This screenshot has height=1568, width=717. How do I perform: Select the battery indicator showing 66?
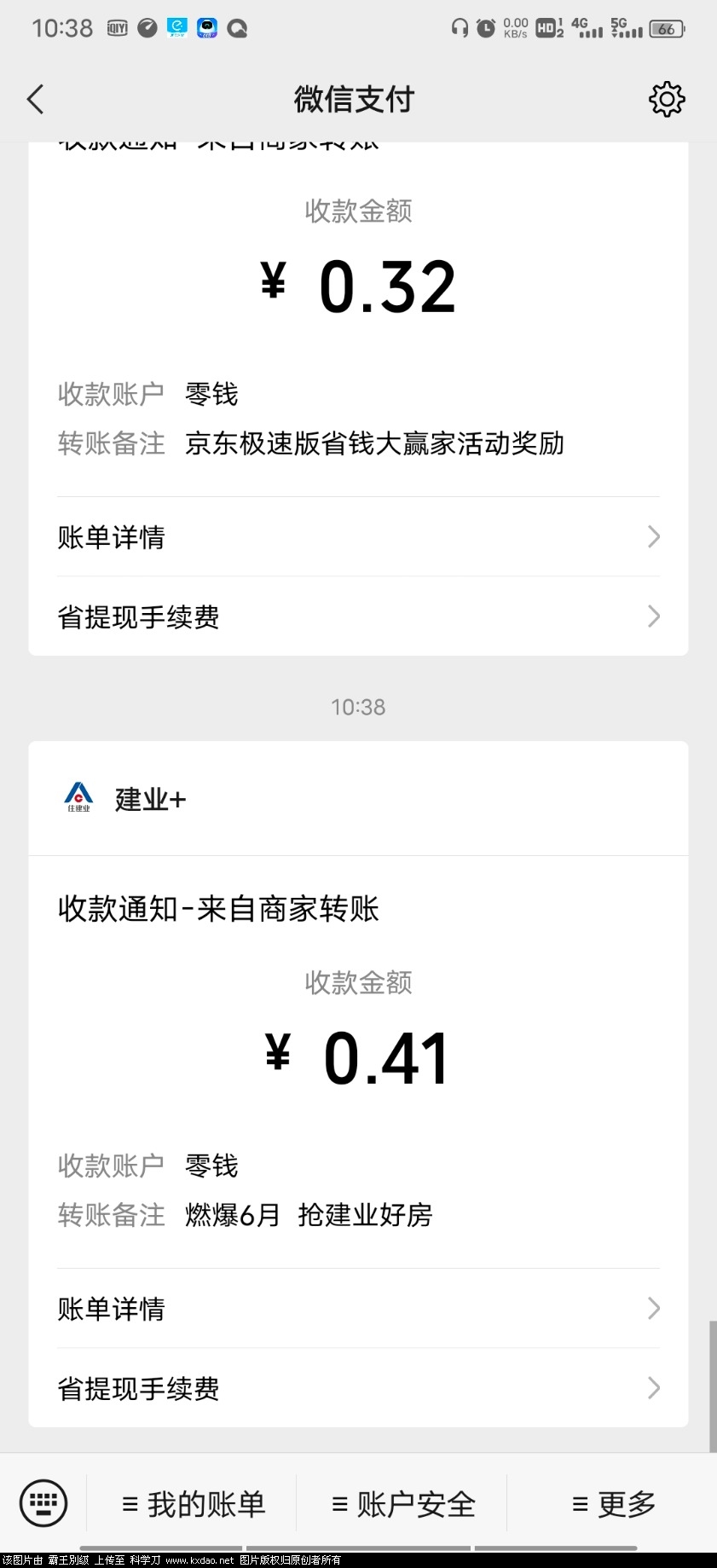[x=667, y=28]
